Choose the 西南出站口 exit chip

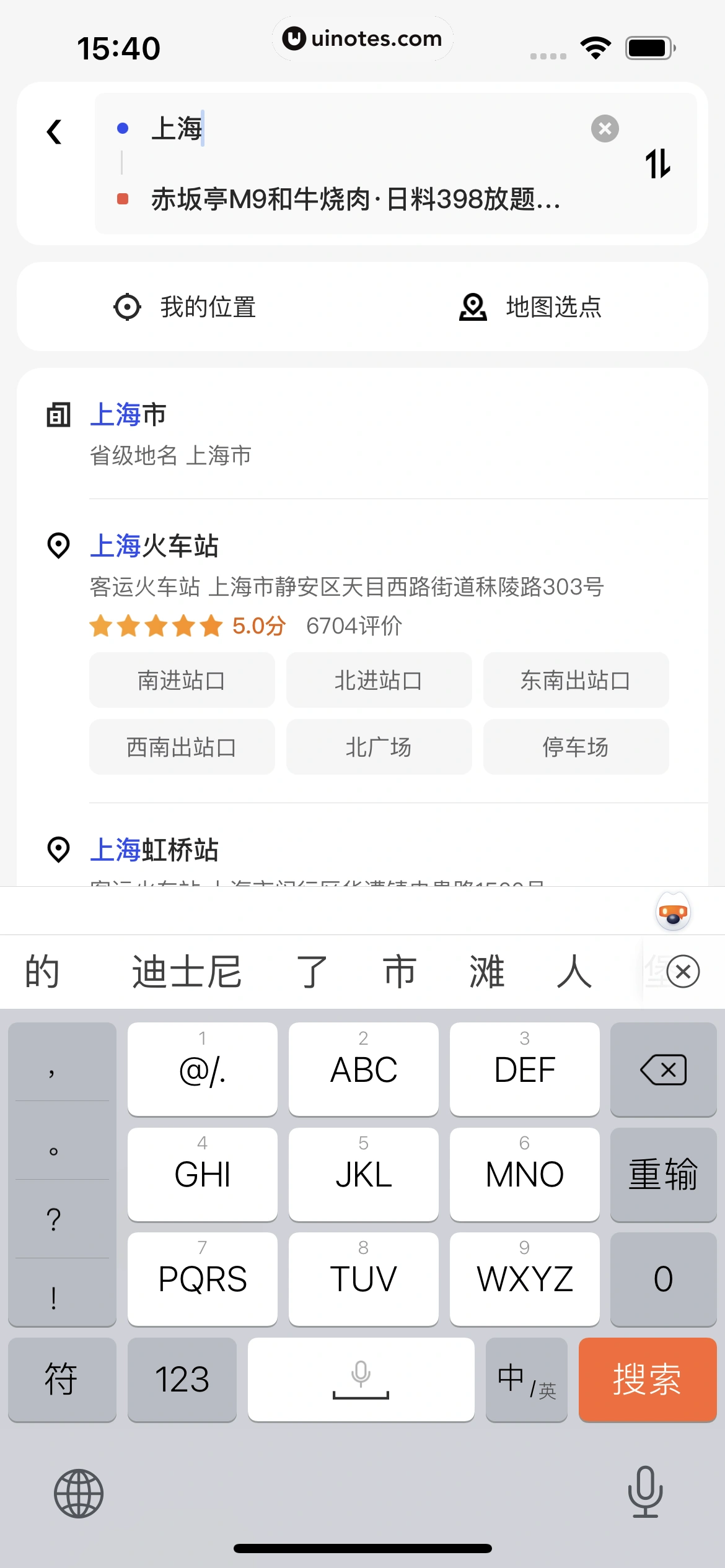pos(182,747)
